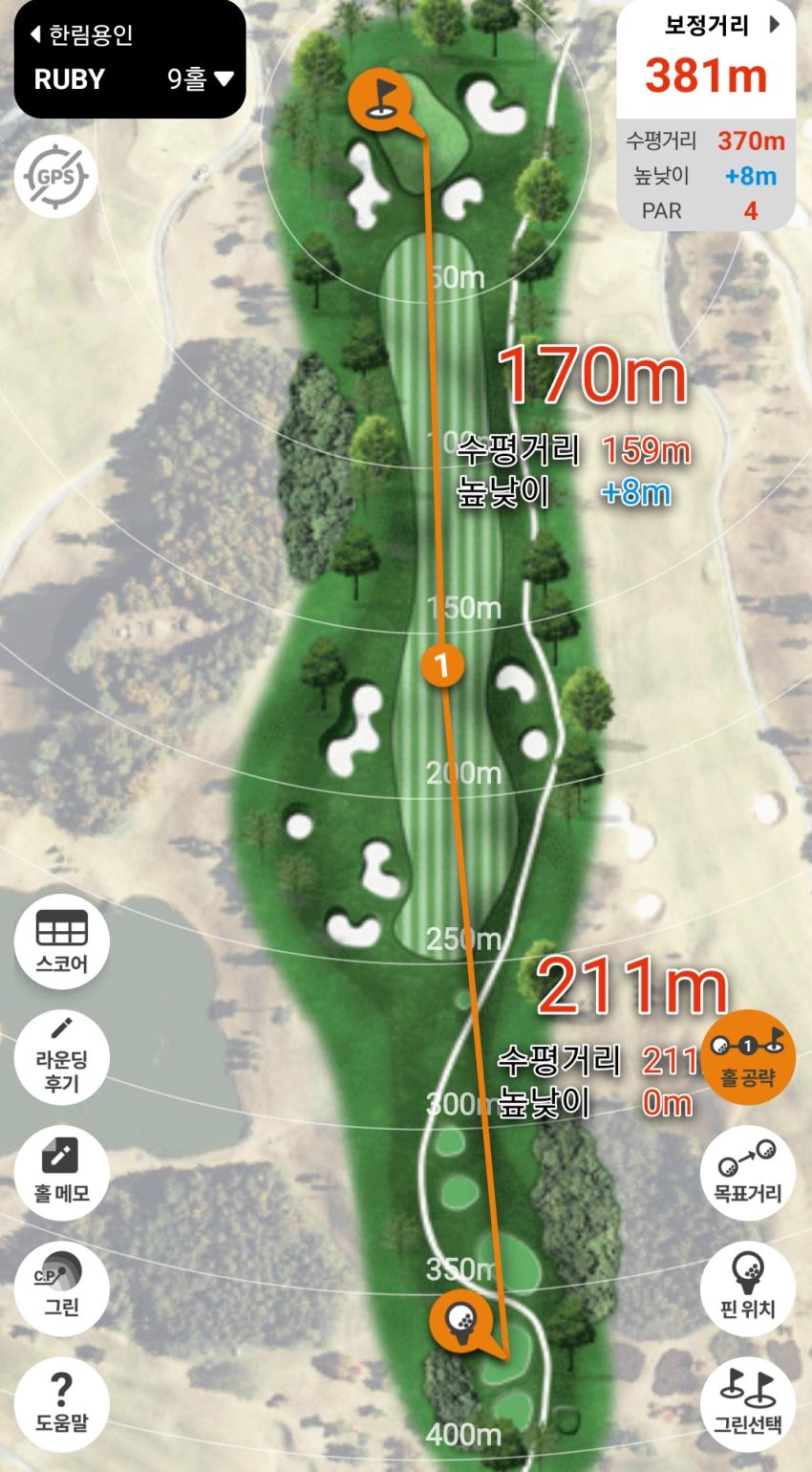Image resolution: width=812 pixels, height=1472 pixels.
Task: Tap the tee ball marker
Action: click(461, 1320)
